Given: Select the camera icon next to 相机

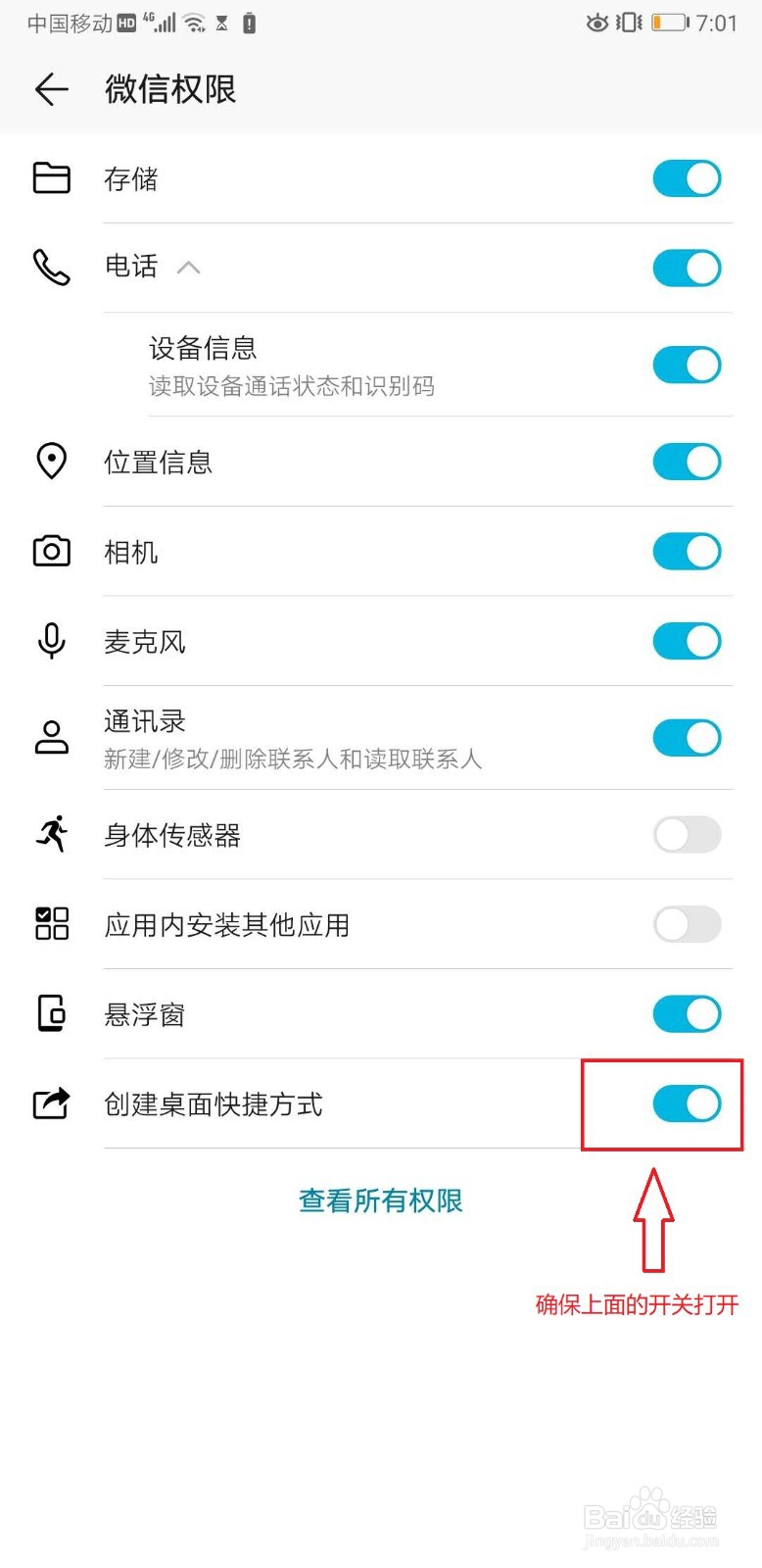Looking at the screenshot, I should pos(50,551).
